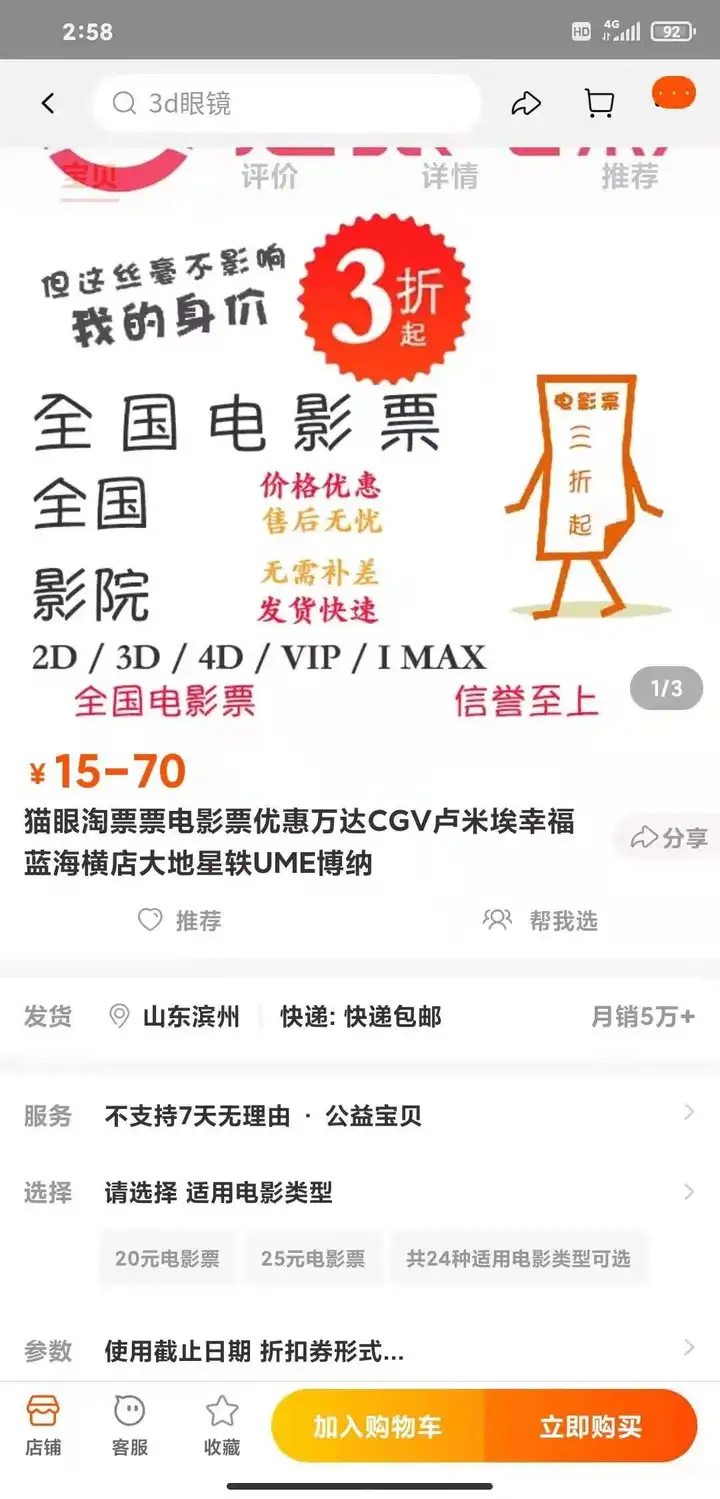This screenshot has width=720, height=1499.
Task: Tap the share arrow in top bar
Action: pyautogui.click(x=526, y=104)
